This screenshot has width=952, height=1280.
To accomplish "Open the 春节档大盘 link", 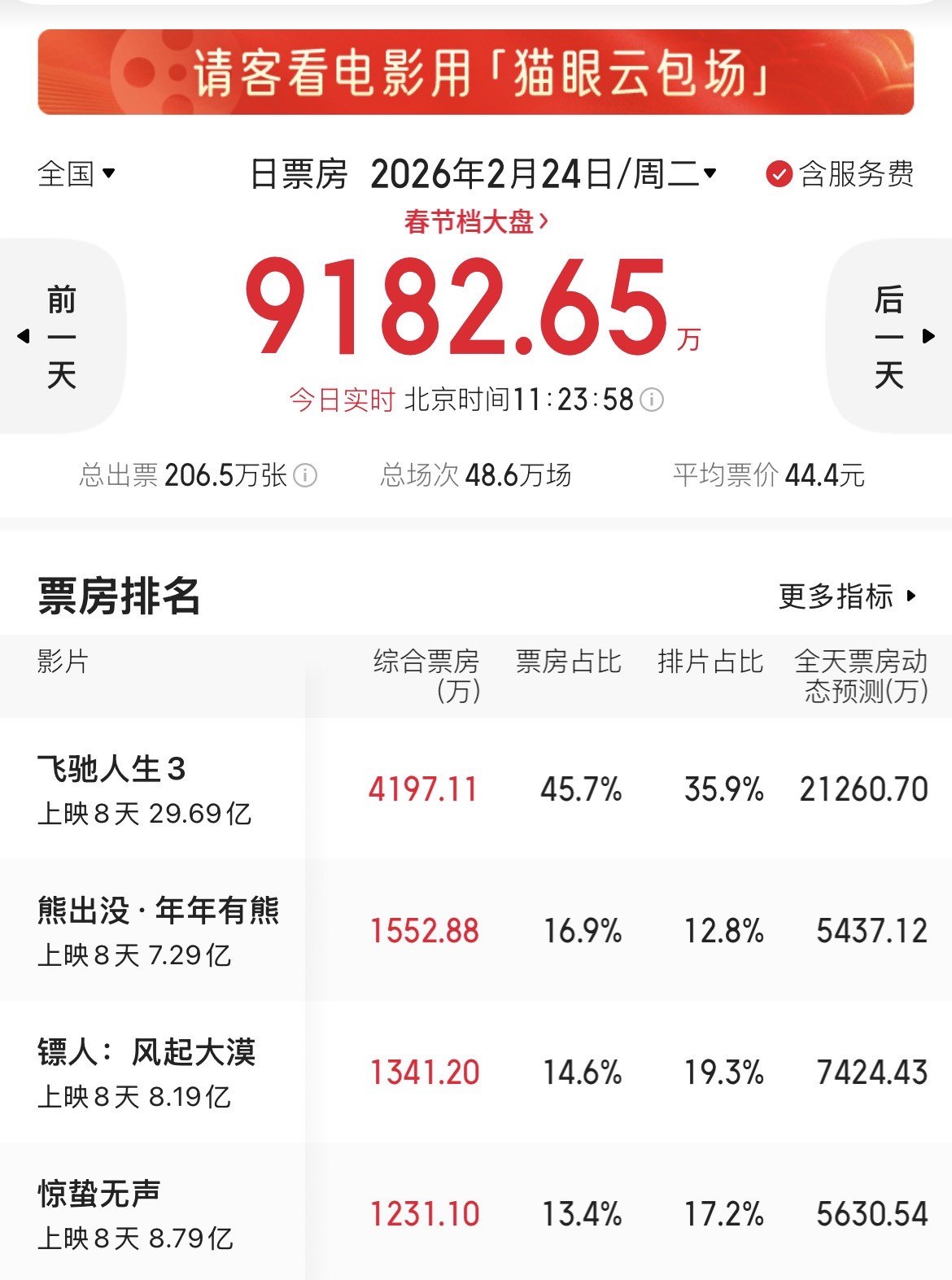I will [x=476, y=221].
